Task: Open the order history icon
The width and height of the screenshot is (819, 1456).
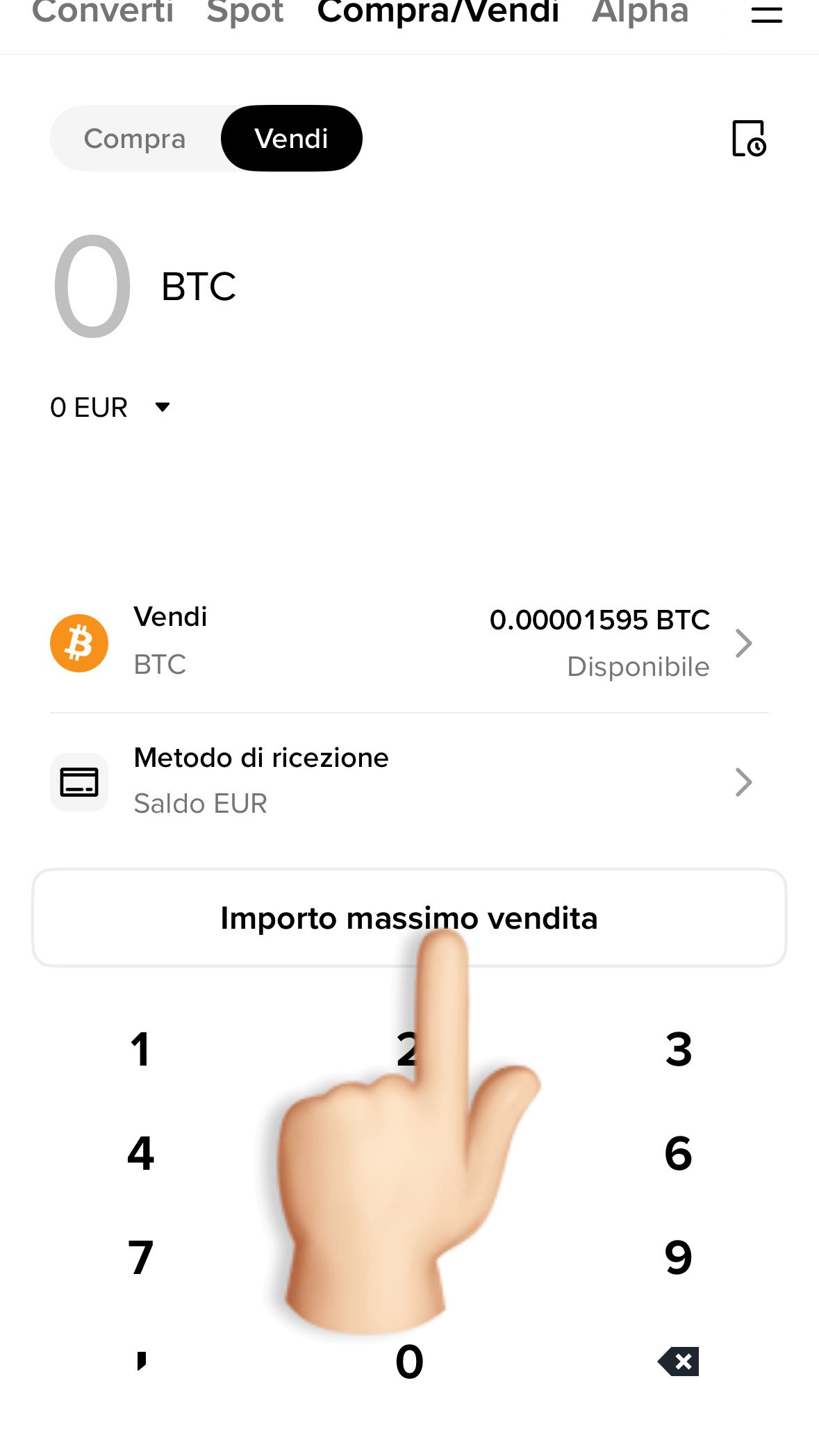Action: (x=748, y=138)
